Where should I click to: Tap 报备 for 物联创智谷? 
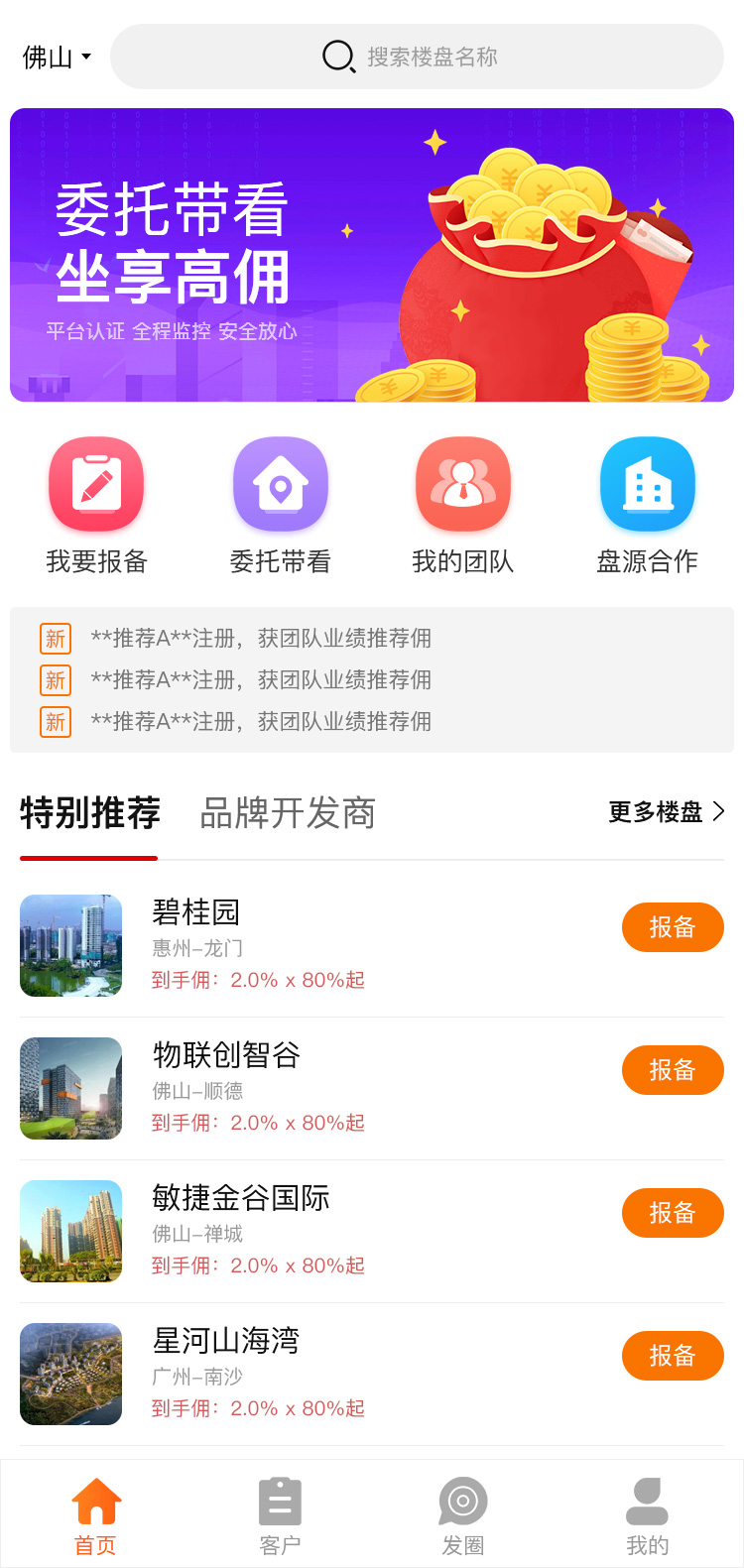click(x=673, y=1070)
